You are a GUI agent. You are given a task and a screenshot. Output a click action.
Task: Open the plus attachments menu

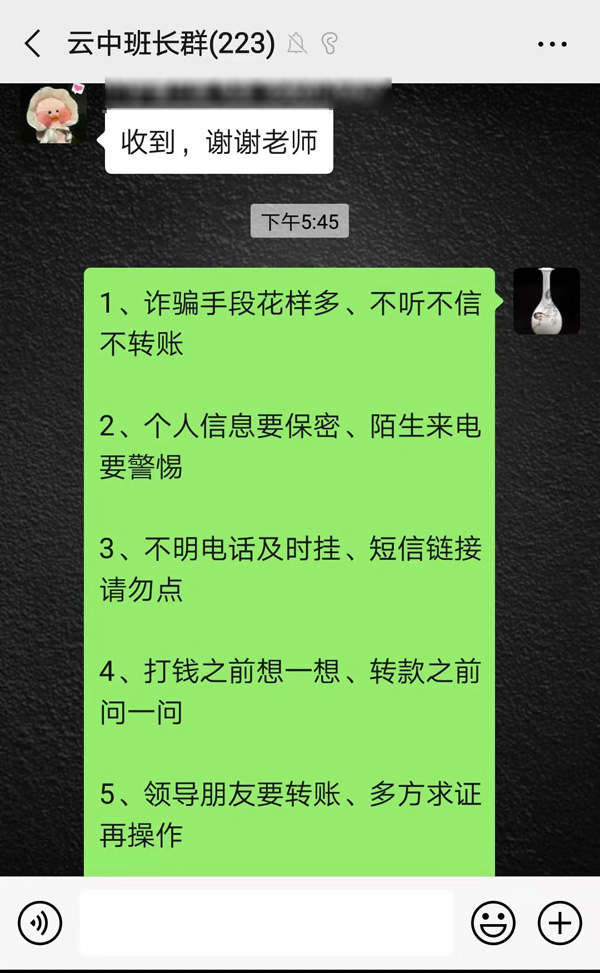pos(559,922)
